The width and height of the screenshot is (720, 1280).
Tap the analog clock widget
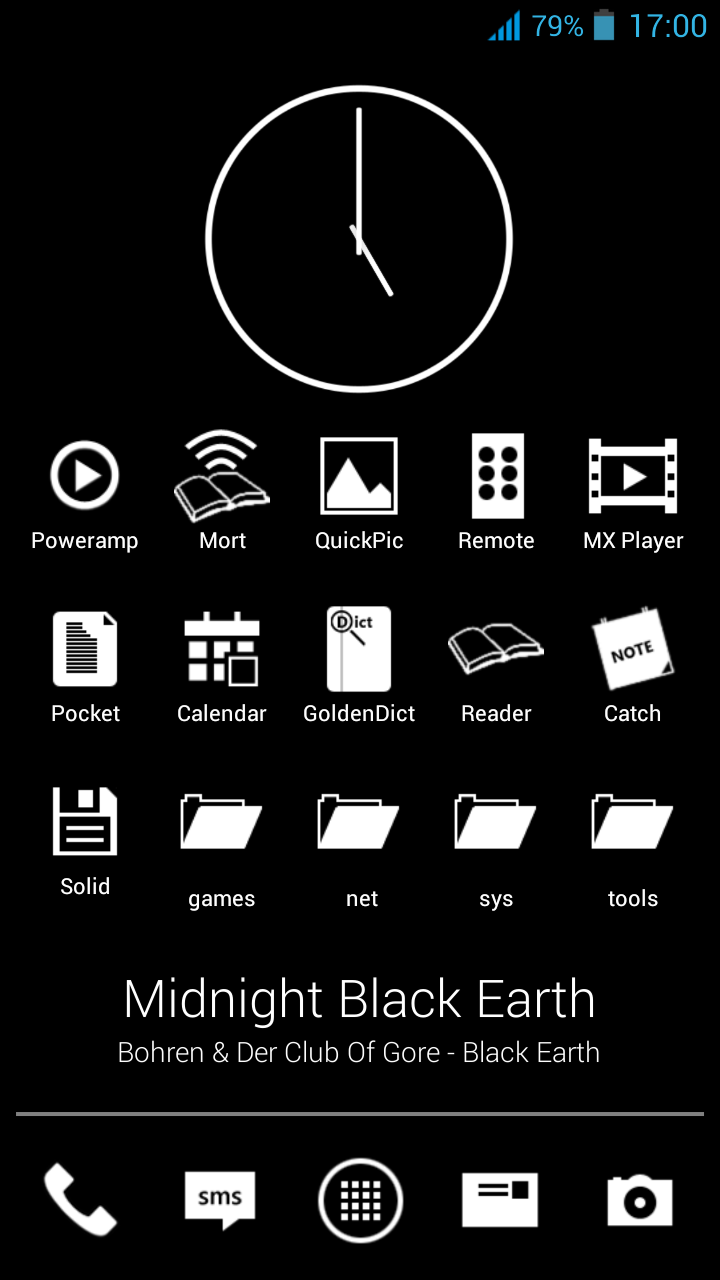coord(359,238)
